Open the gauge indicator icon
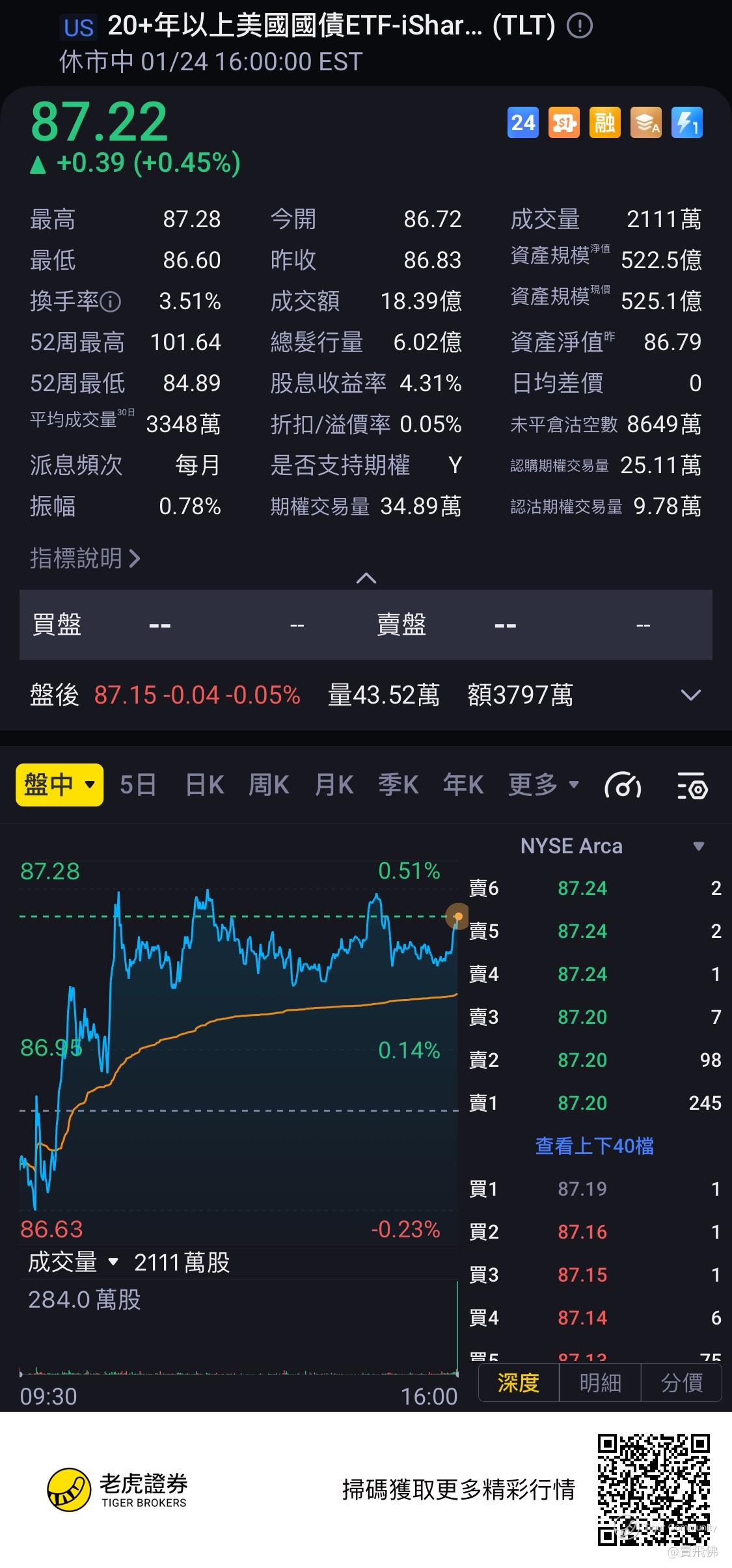The height and width of the screenshot is (1568, 732). [623, 786]
